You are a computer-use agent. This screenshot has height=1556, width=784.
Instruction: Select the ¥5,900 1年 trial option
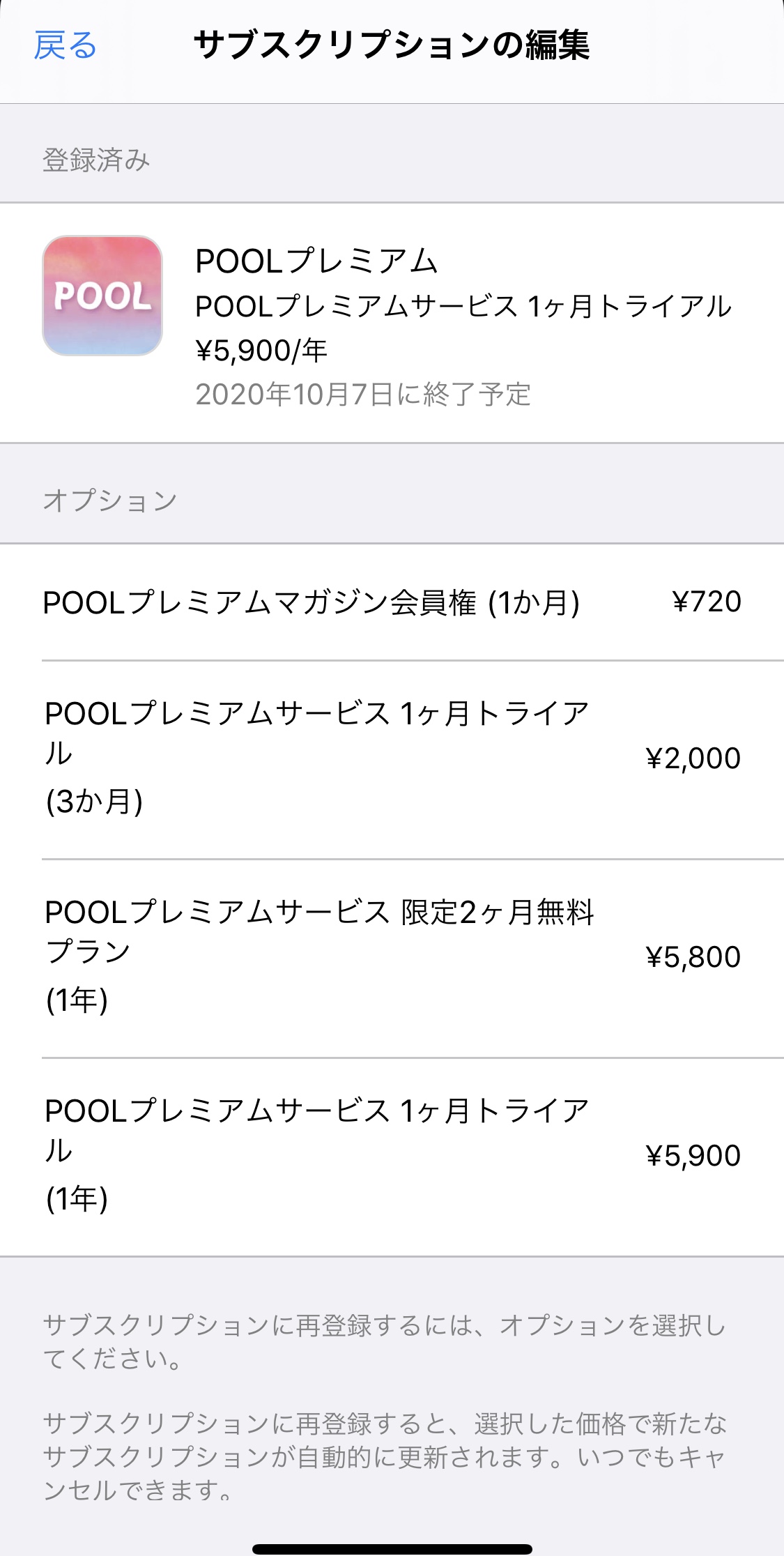pos(392,1157)
